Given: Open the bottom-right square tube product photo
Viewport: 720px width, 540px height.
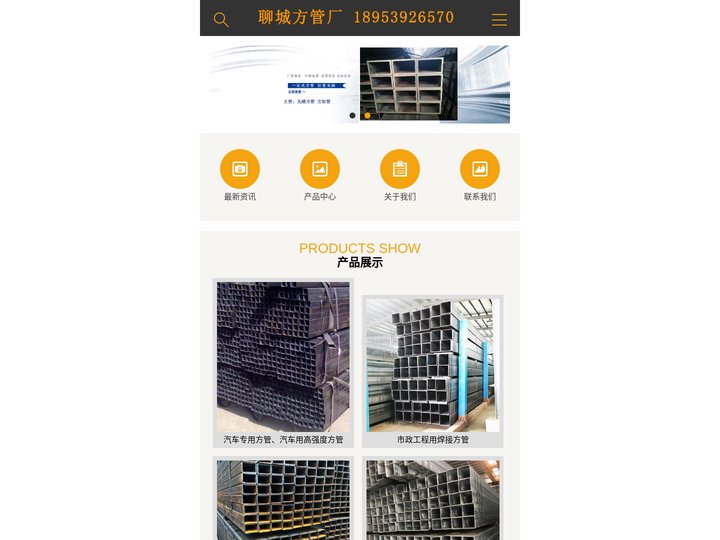Looking at the screenshot, I should pyautogui.click(x=432, y=500).
